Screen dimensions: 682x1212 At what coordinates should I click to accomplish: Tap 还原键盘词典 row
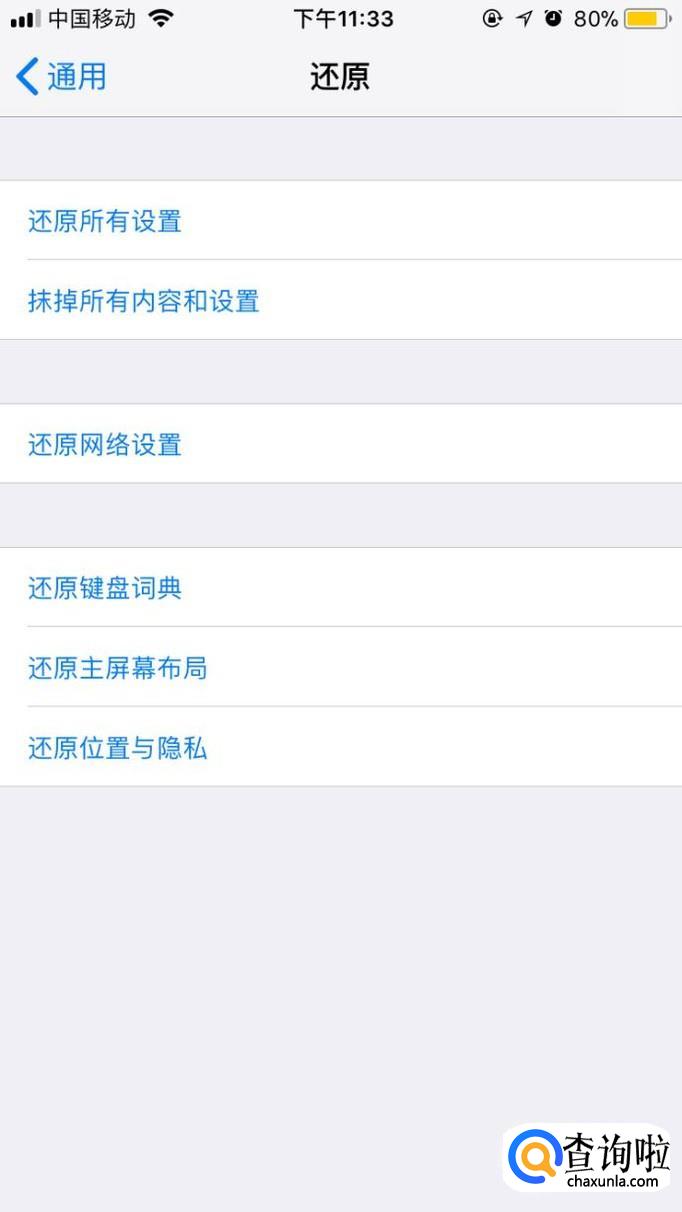[105, 588]
